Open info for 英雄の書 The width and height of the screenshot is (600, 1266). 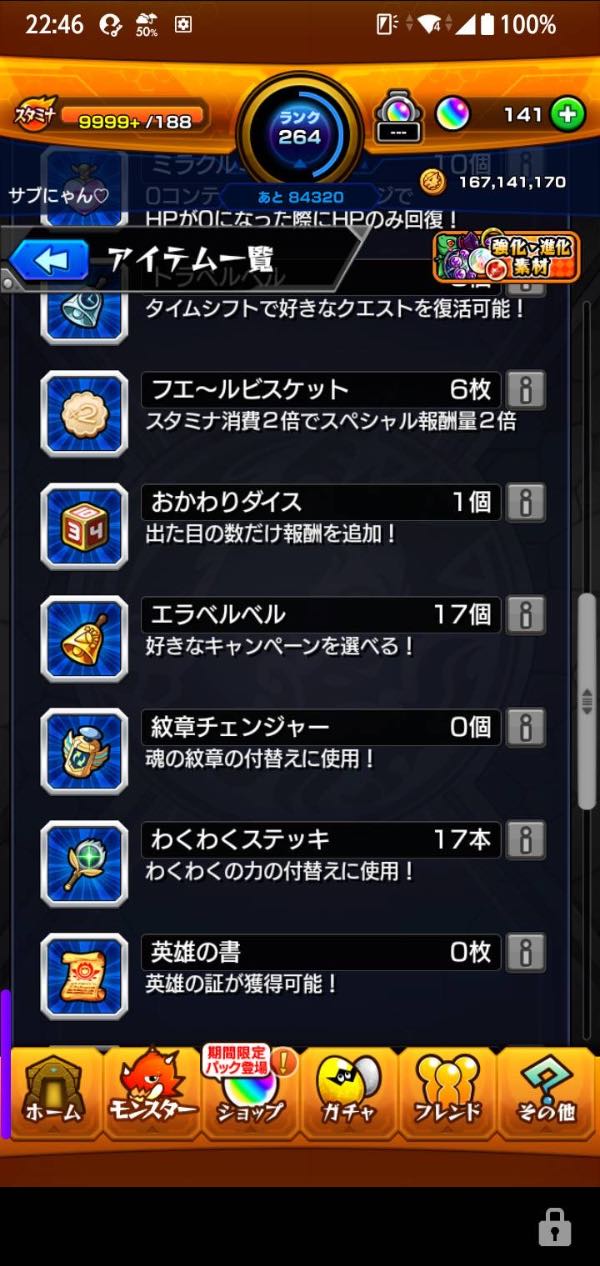click(525, 951)
